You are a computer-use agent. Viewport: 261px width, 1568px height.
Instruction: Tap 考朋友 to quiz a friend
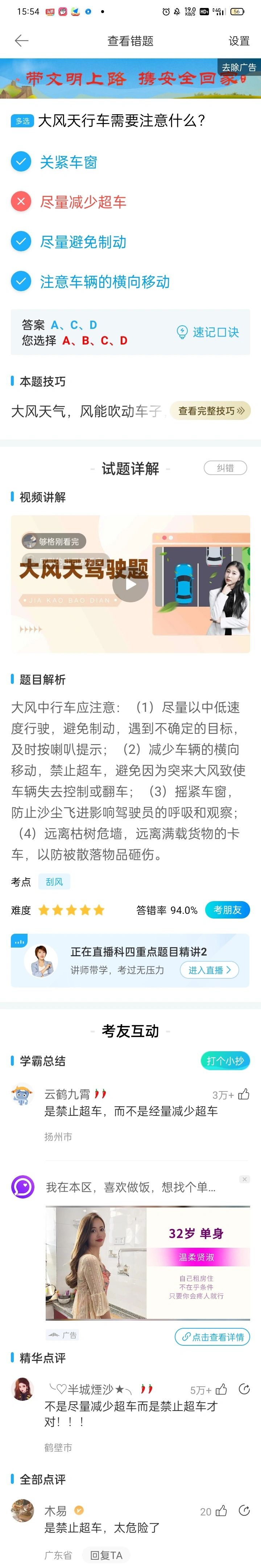click(x=227, y=909)
